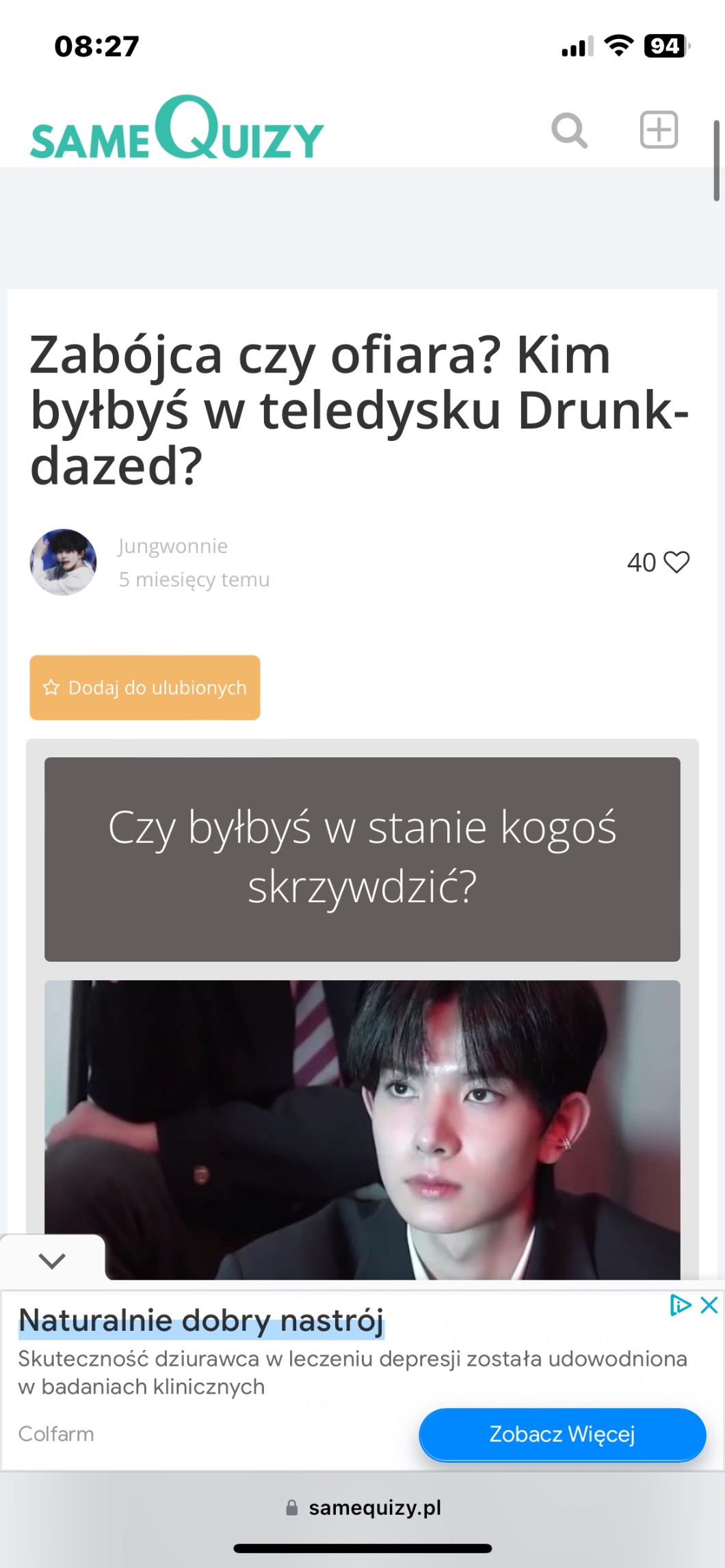Open the search magnifier icon

pos(569,130)
